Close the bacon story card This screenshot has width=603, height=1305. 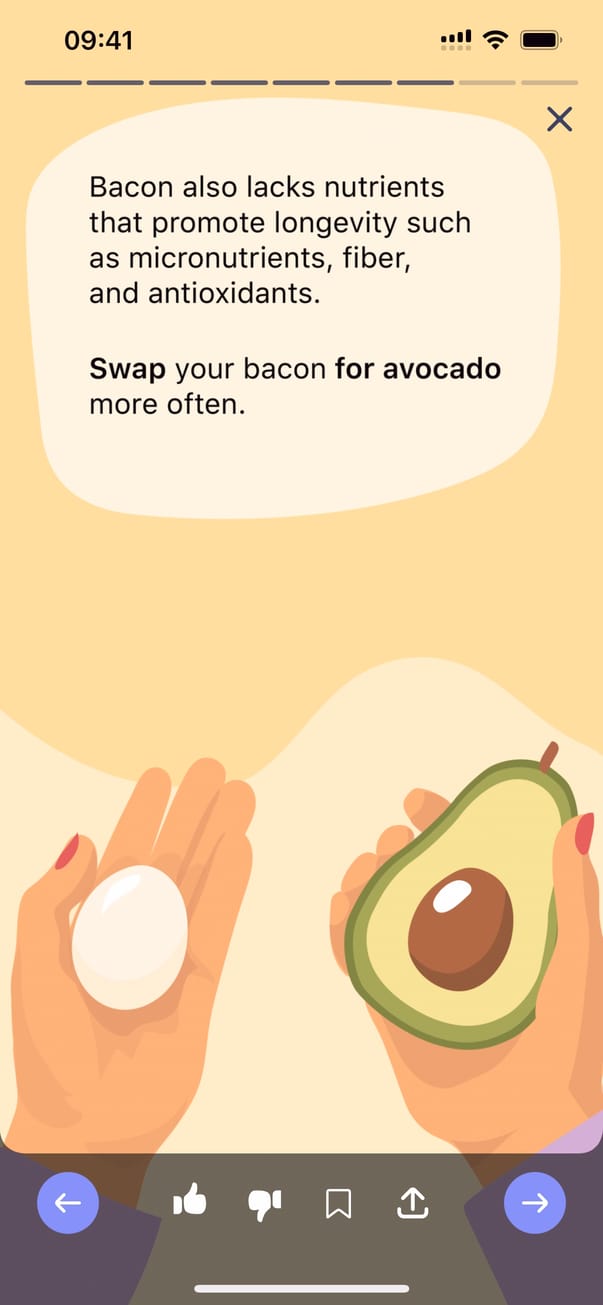click(x=560, y=120)
